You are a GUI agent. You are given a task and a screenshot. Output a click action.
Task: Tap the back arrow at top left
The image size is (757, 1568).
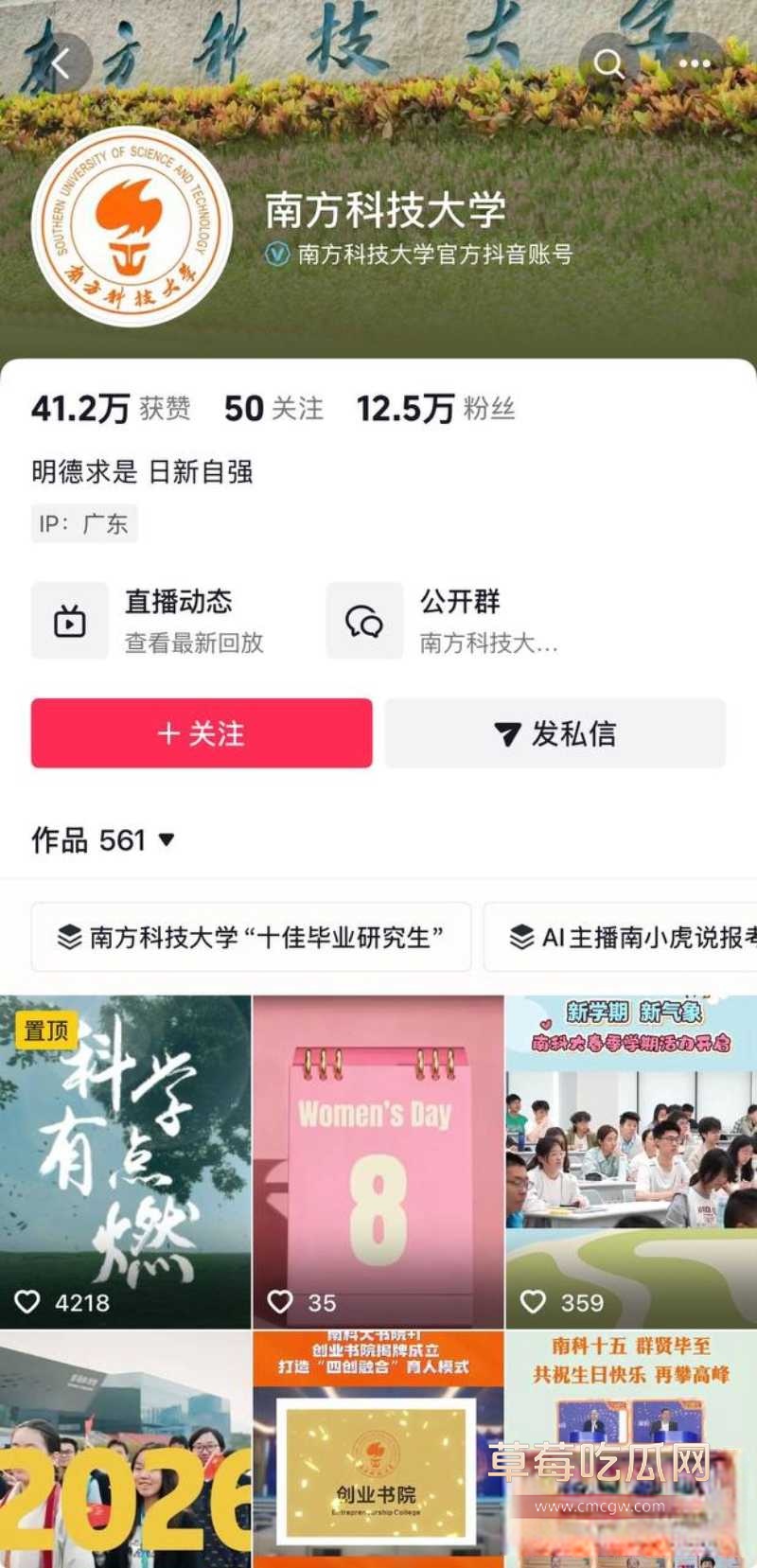(60, 64)
